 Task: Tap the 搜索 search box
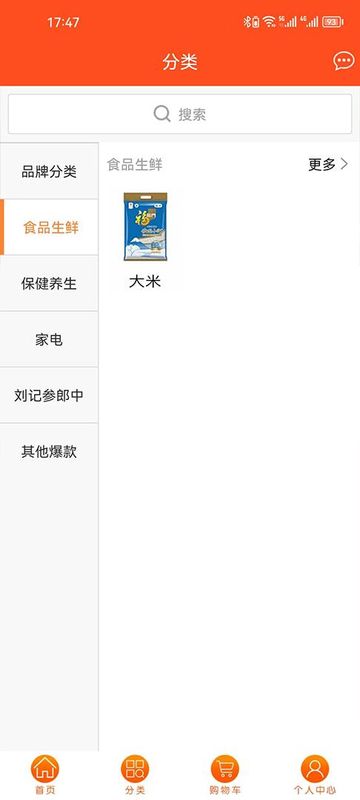click(x=180, y=114)
